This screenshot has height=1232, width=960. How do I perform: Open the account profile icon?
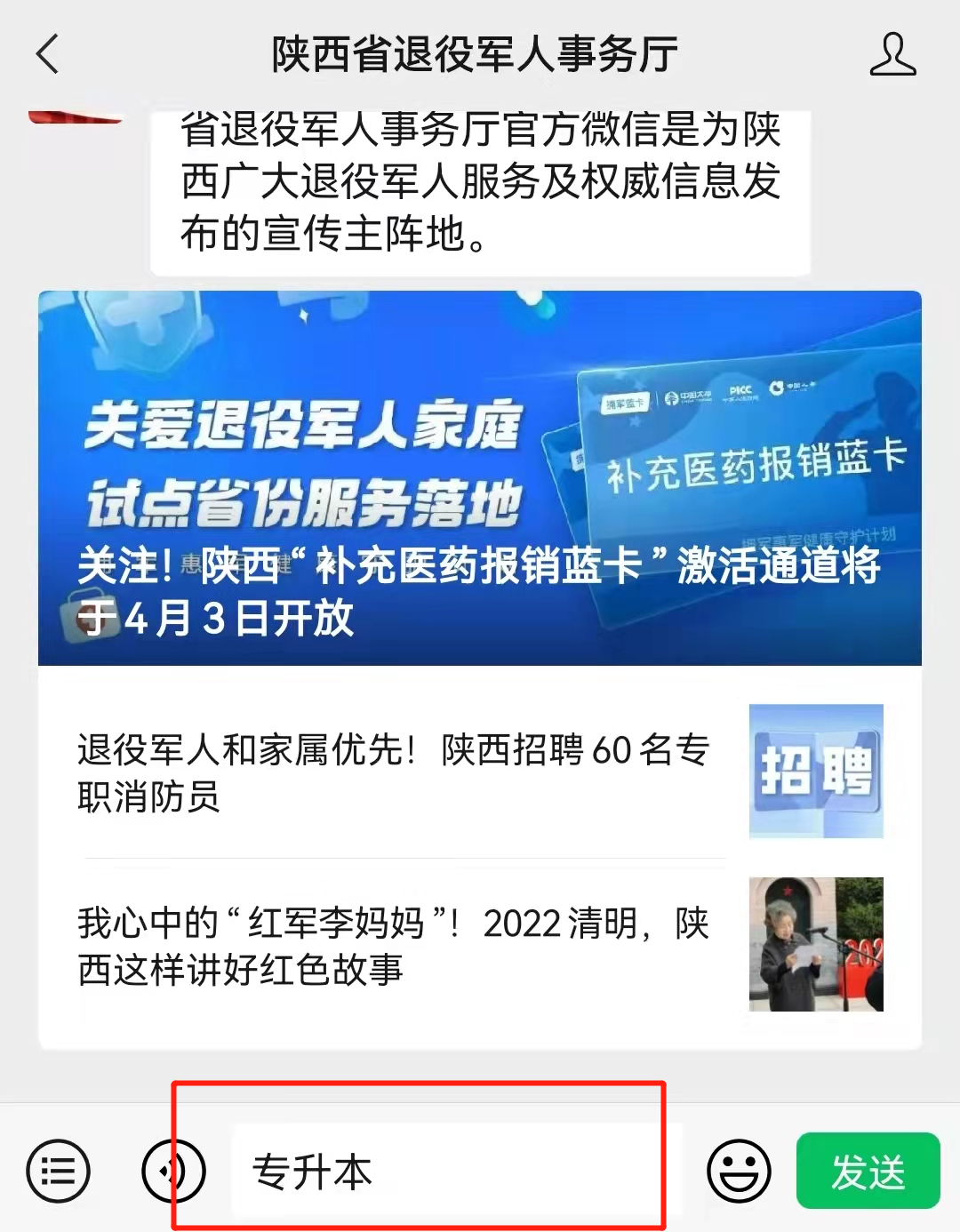tap(892, 55)
